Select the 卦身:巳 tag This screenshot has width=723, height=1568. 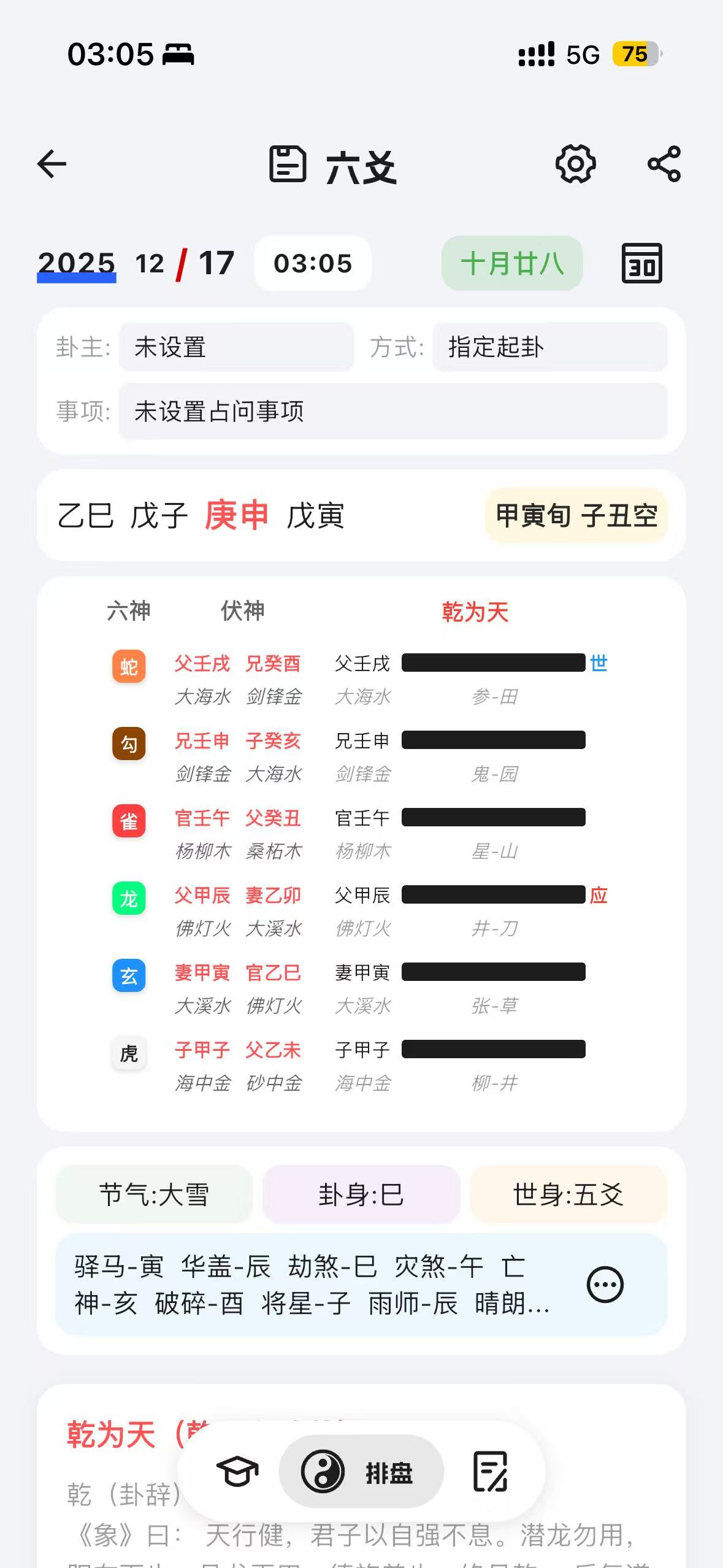pos(361,1194)
